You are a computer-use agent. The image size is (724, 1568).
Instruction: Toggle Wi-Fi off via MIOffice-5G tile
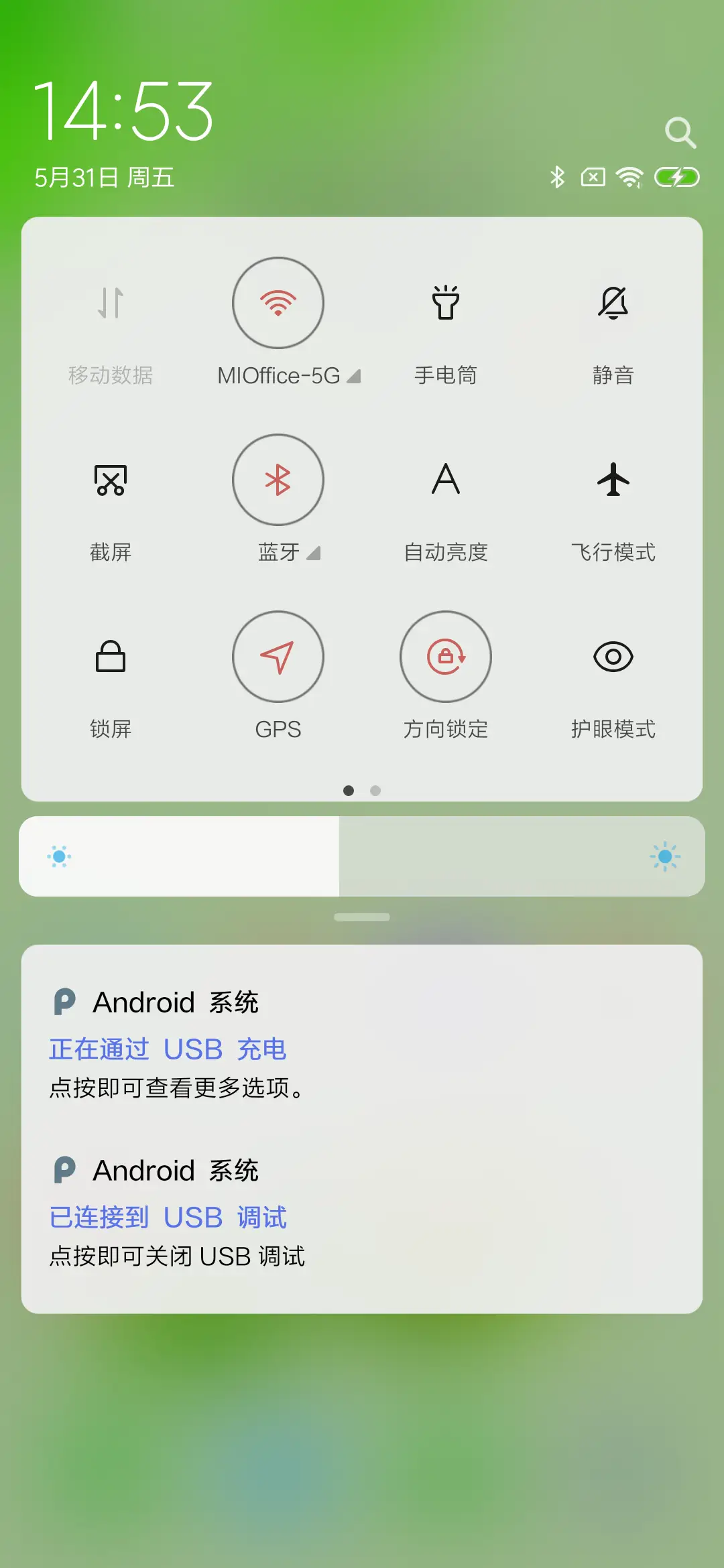[x=278, y=303]
